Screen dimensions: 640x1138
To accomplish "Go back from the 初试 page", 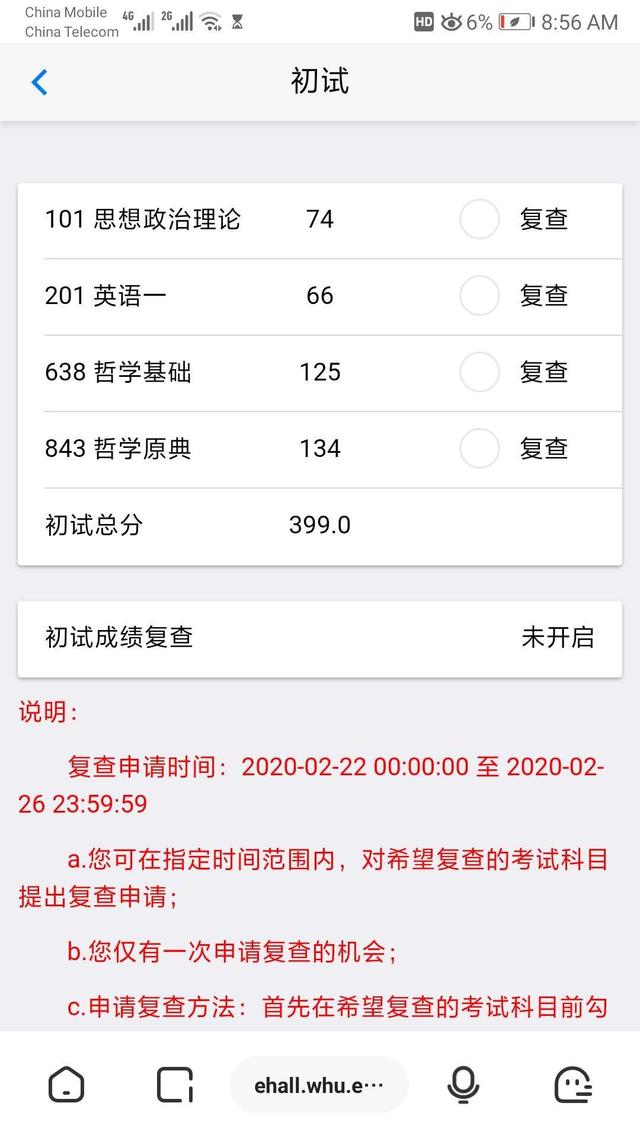I will pyautogui.click(x=40, y=82).
